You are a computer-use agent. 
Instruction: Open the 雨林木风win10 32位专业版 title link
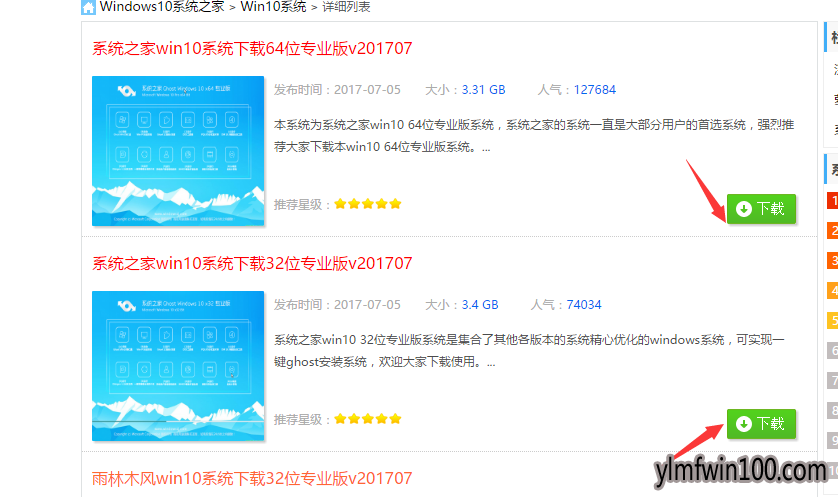252,479
